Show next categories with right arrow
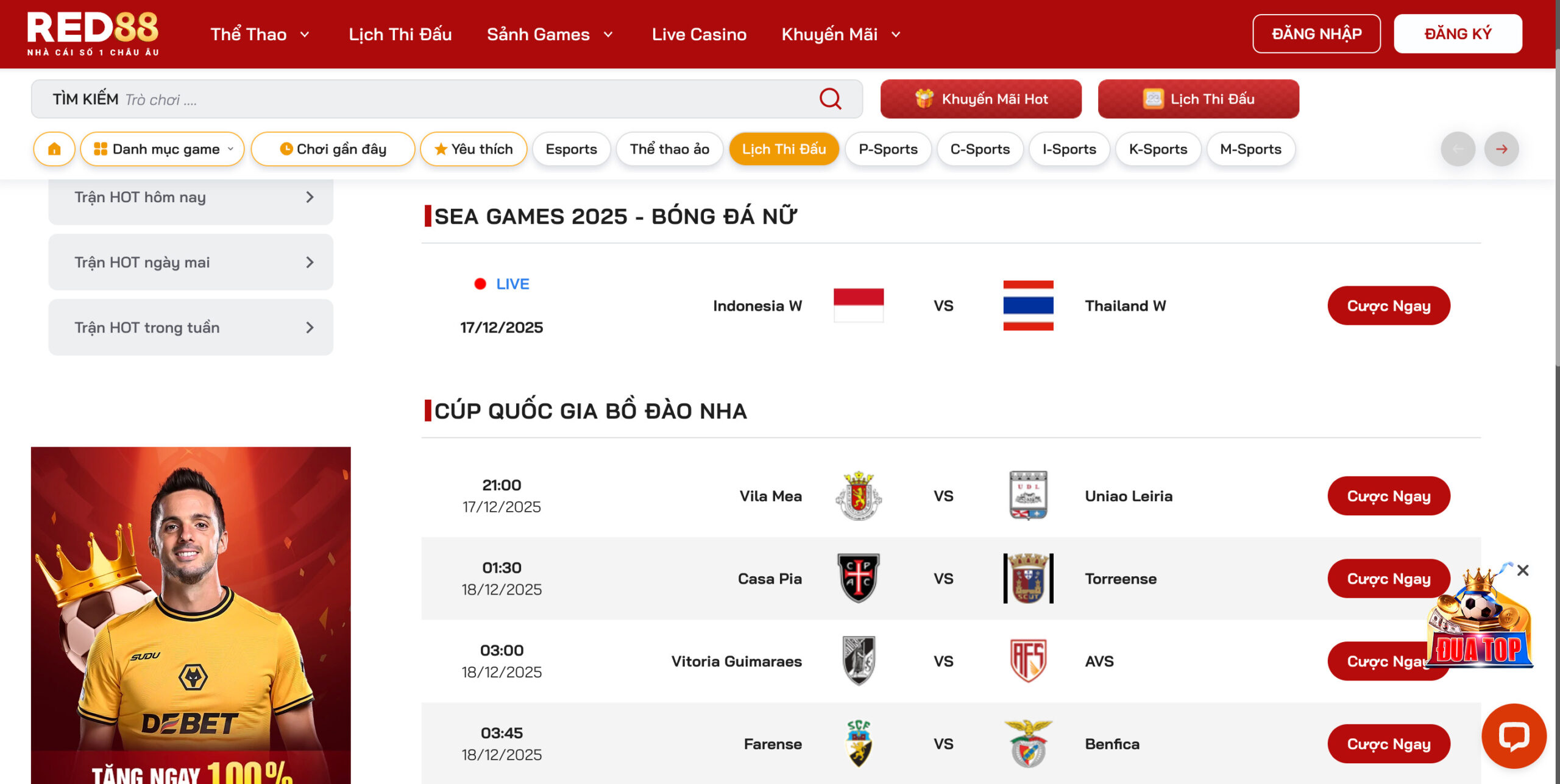This screenshot has width=1560, height=784. point(1501,149)
